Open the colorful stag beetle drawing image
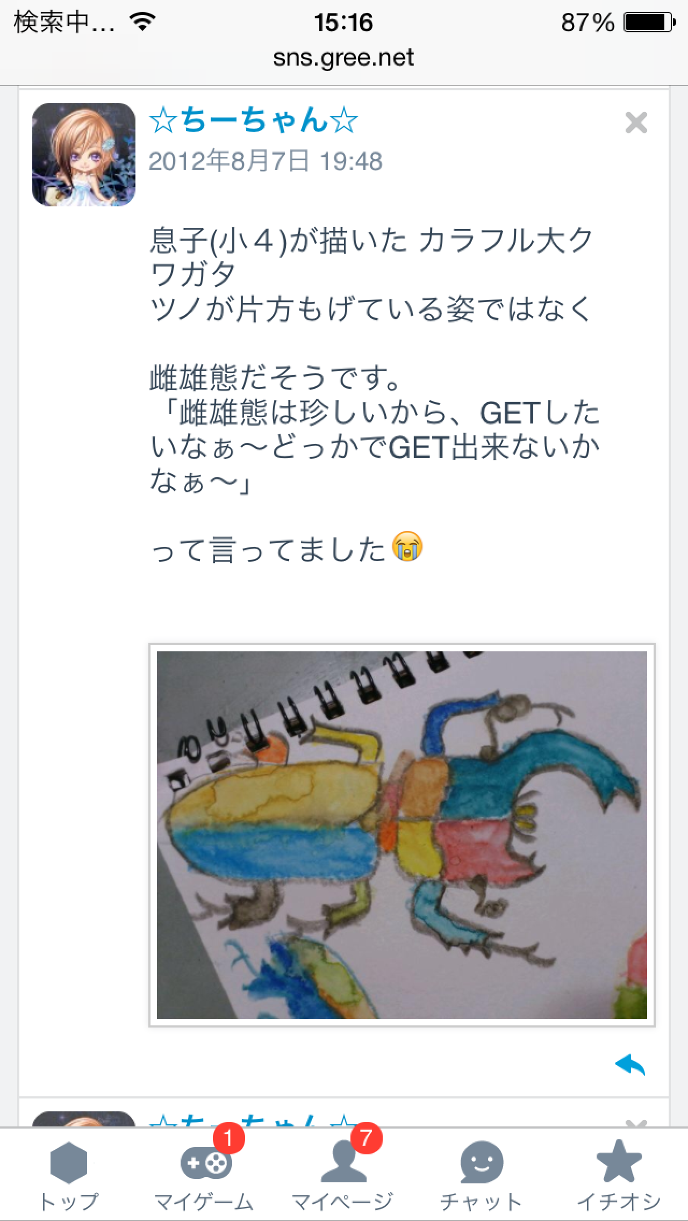 click(402, 835)
